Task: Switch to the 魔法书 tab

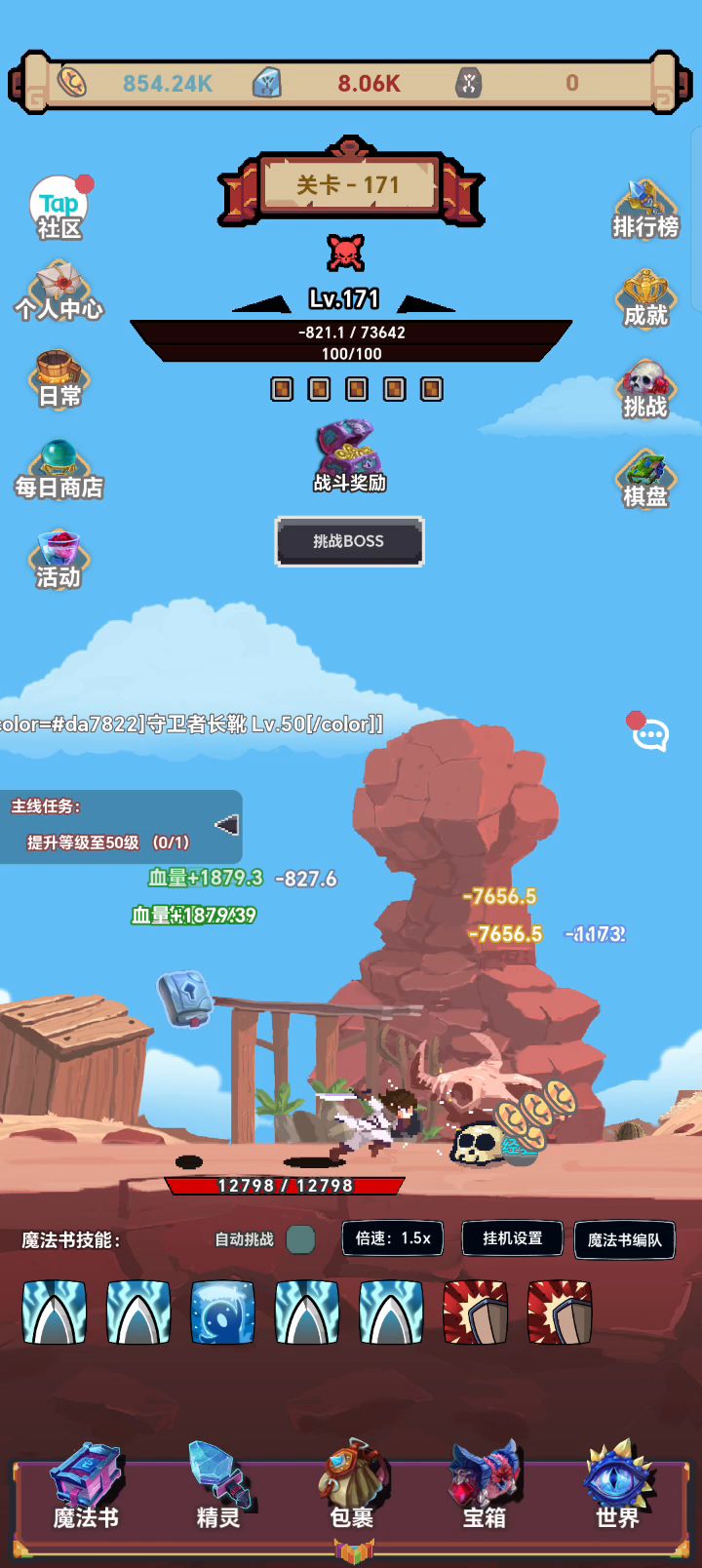Action: [x=86, y=1490]
